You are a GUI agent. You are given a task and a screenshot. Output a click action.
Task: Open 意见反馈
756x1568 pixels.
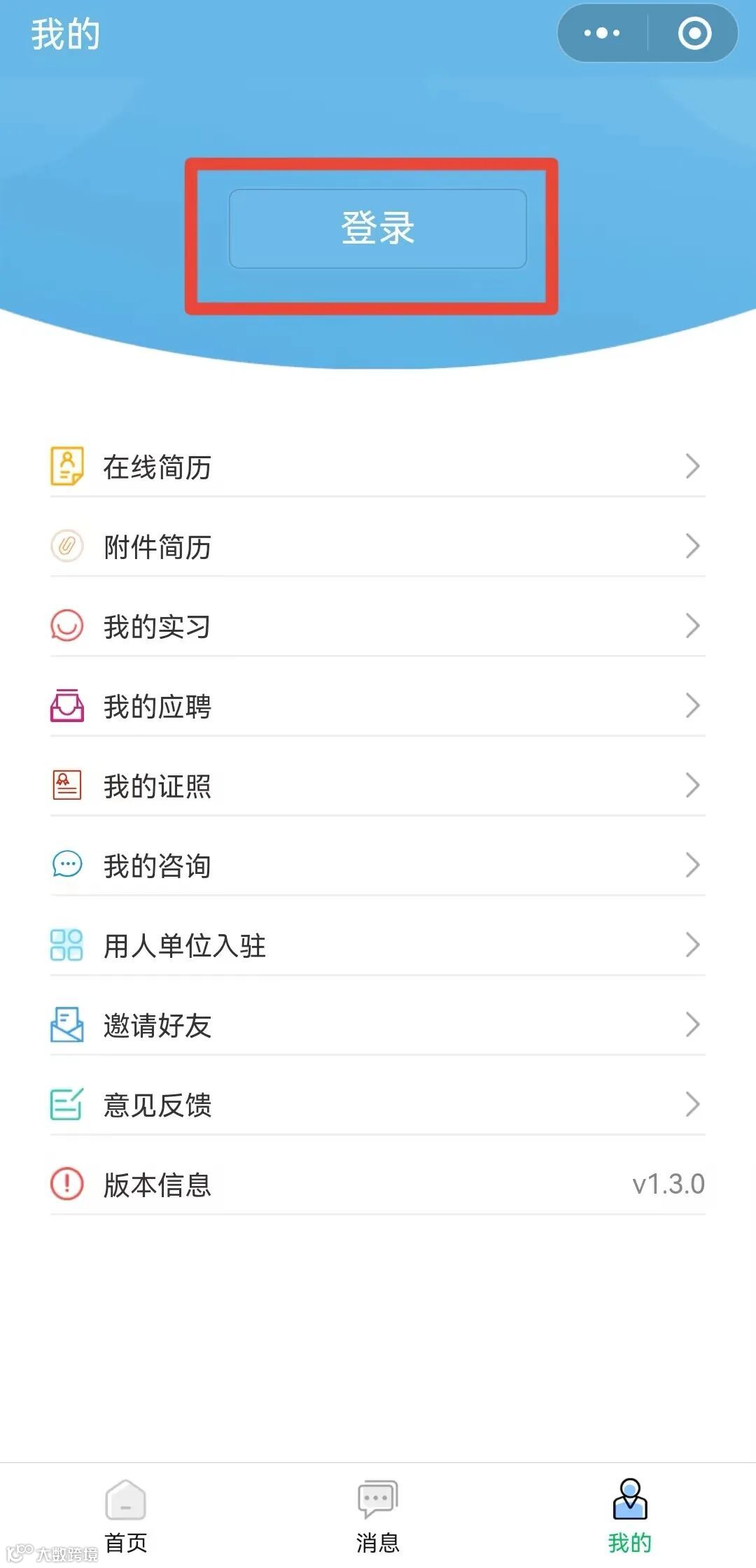pos(378,1105)
